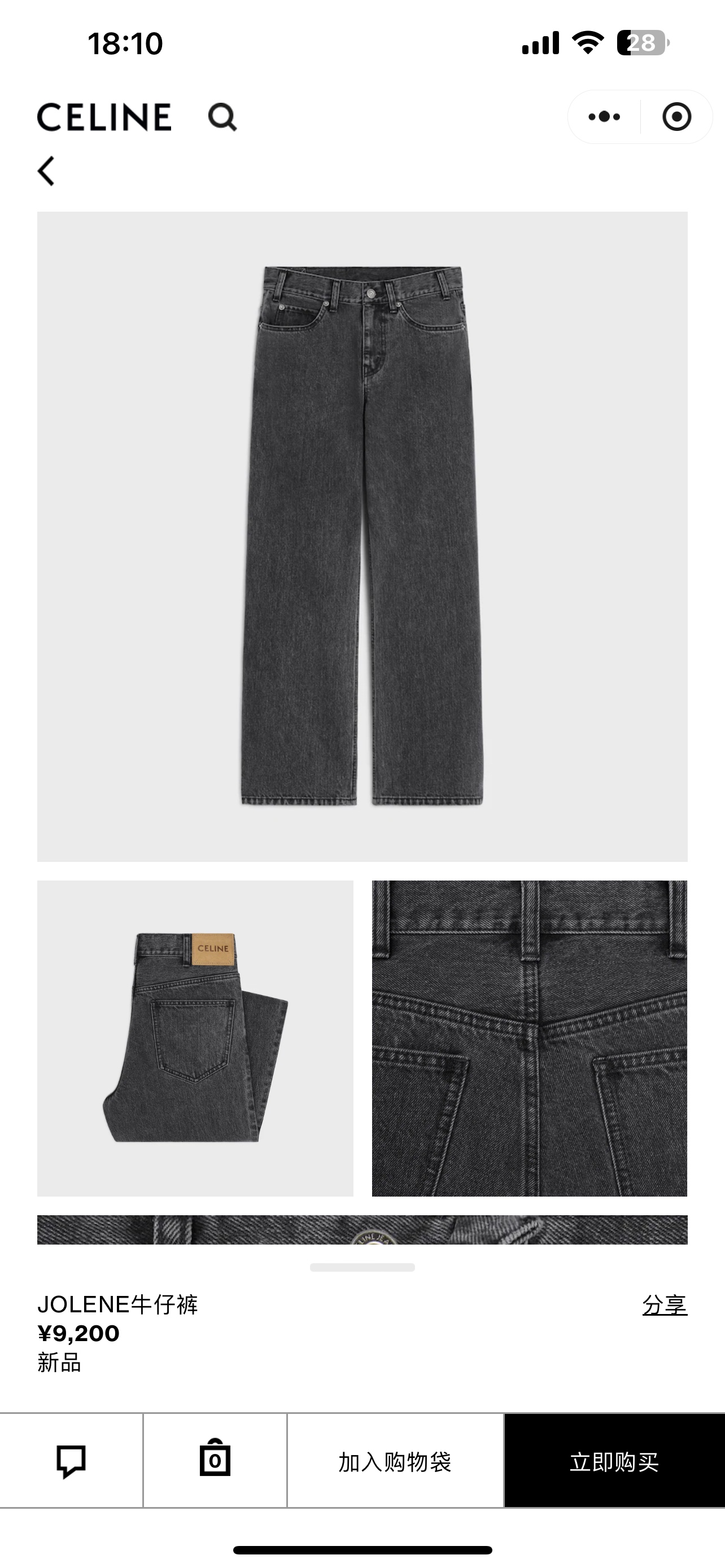Viewport: 725px width, 1568px height.
Task: Tap 立即购买 to buy now
Action: pyautogui.click(x=614, y=1461)
